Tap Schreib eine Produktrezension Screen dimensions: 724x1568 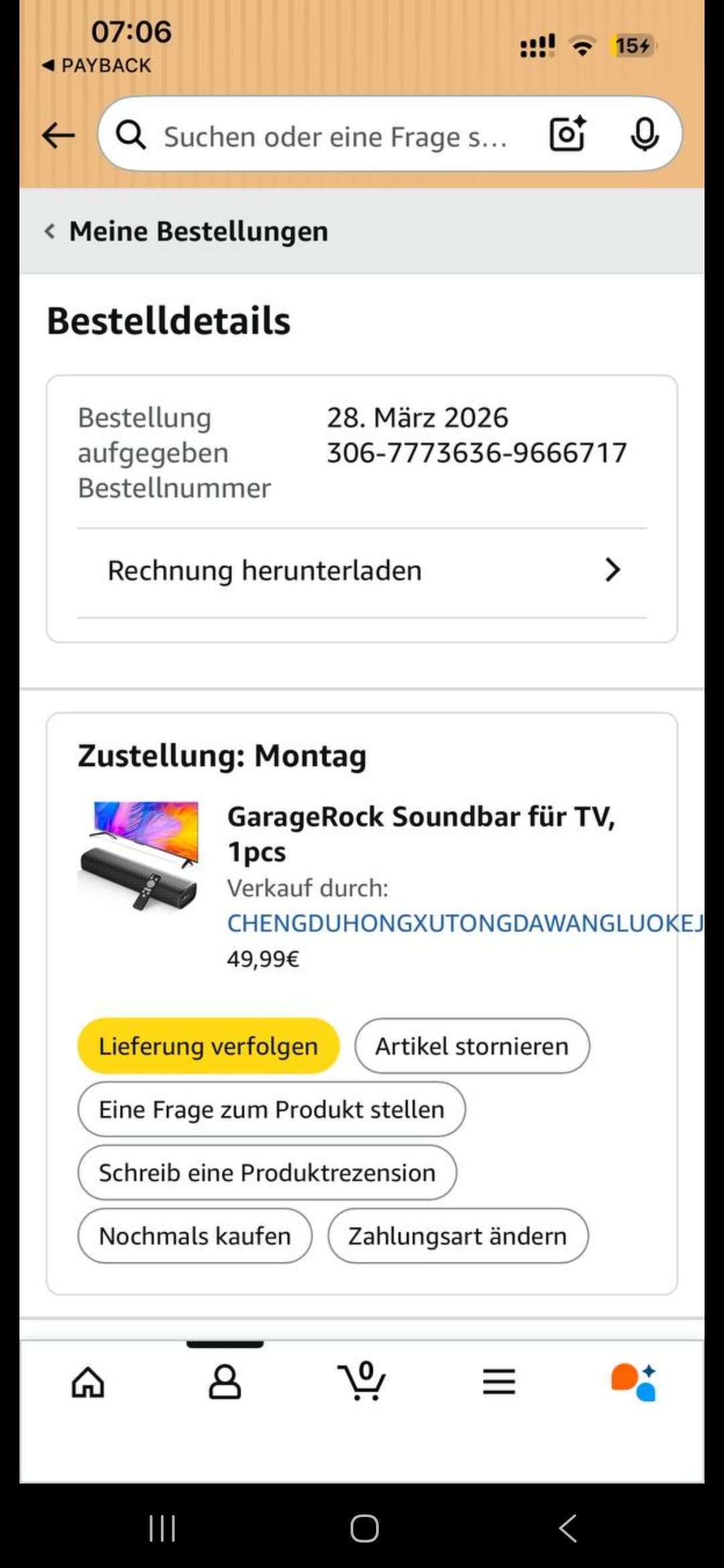[267, 1173]
